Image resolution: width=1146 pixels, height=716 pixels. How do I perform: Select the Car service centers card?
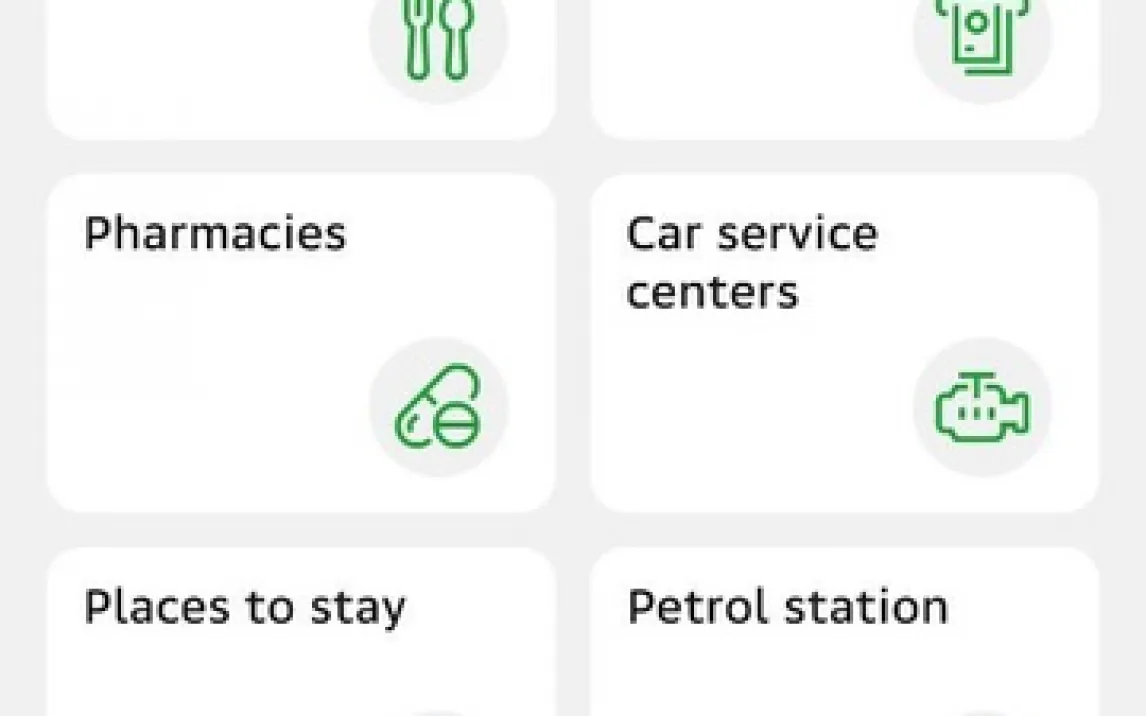844,342
